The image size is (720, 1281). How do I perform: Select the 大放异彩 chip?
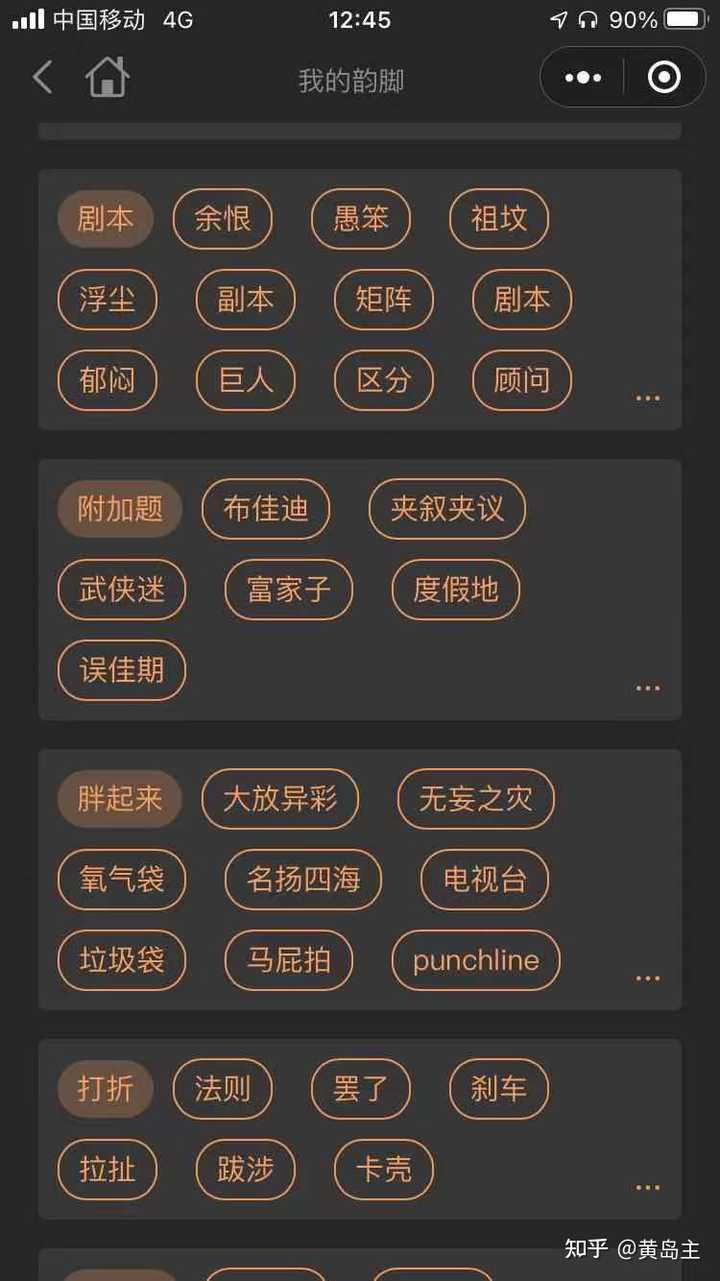[x=279, y=799]
